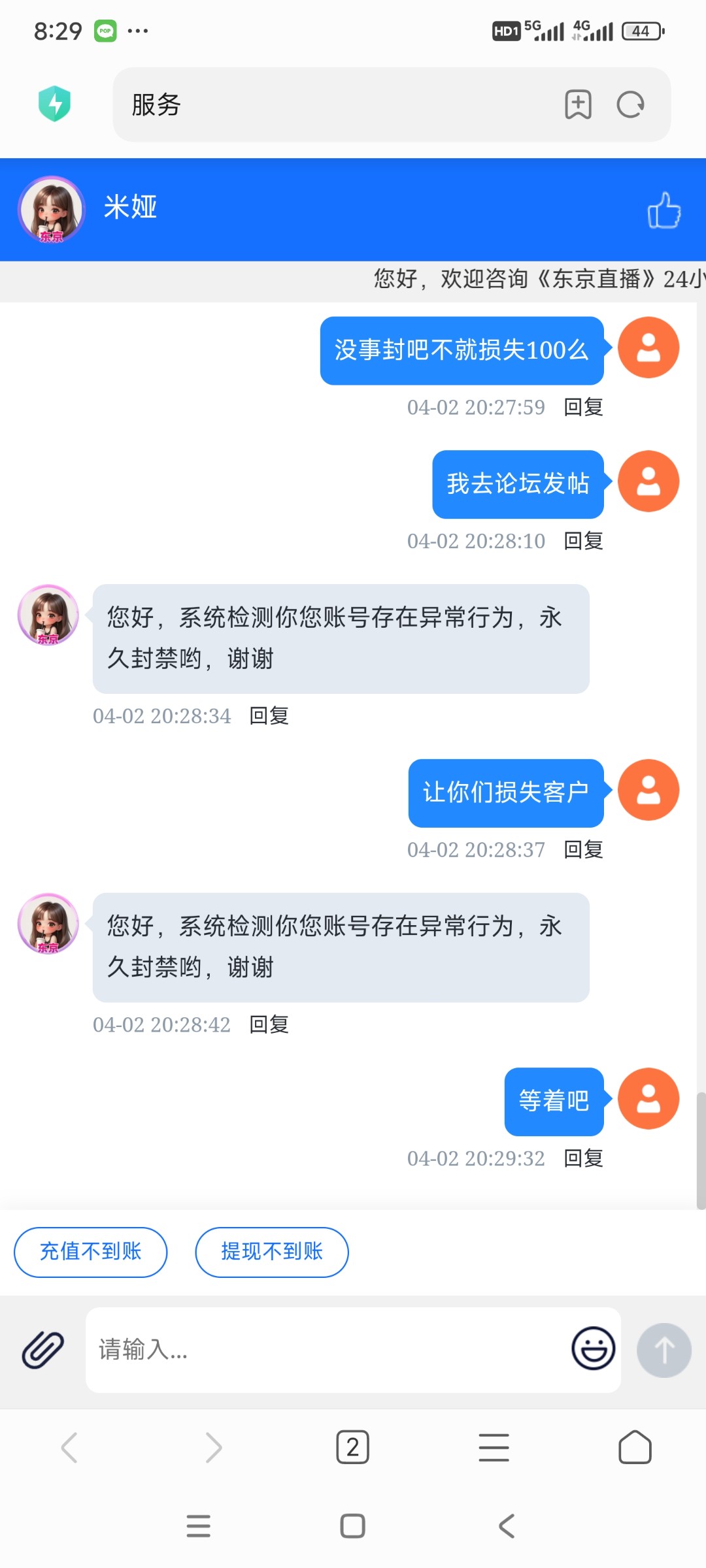
Task: Reply to message '让你们损失客户'
Action: pyautogui.click(x=583, y=849)
